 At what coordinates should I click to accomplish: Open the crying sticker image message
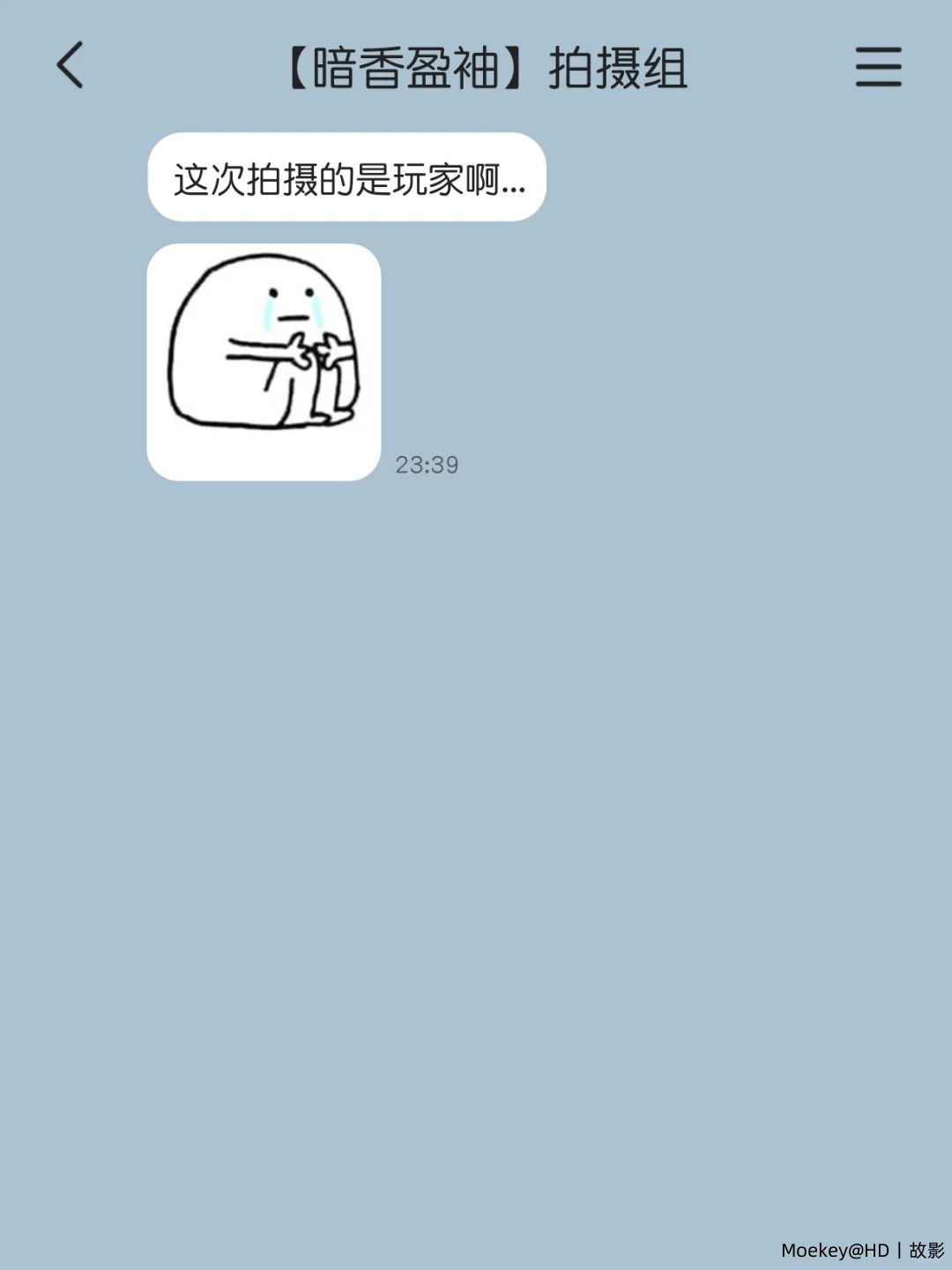264,362
